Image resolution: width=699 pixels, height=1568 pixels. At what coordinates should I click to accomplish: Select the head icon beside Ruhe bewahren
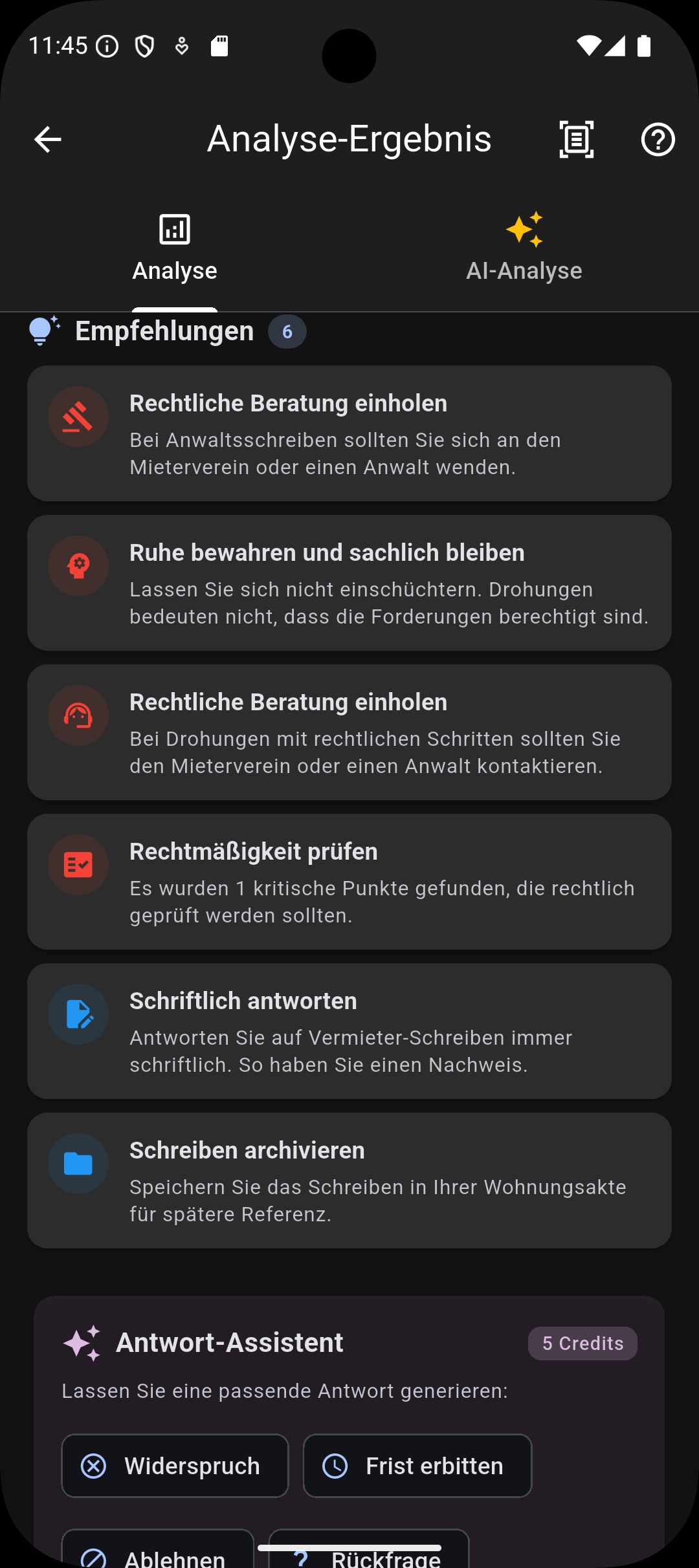click(x=78, y=567)
